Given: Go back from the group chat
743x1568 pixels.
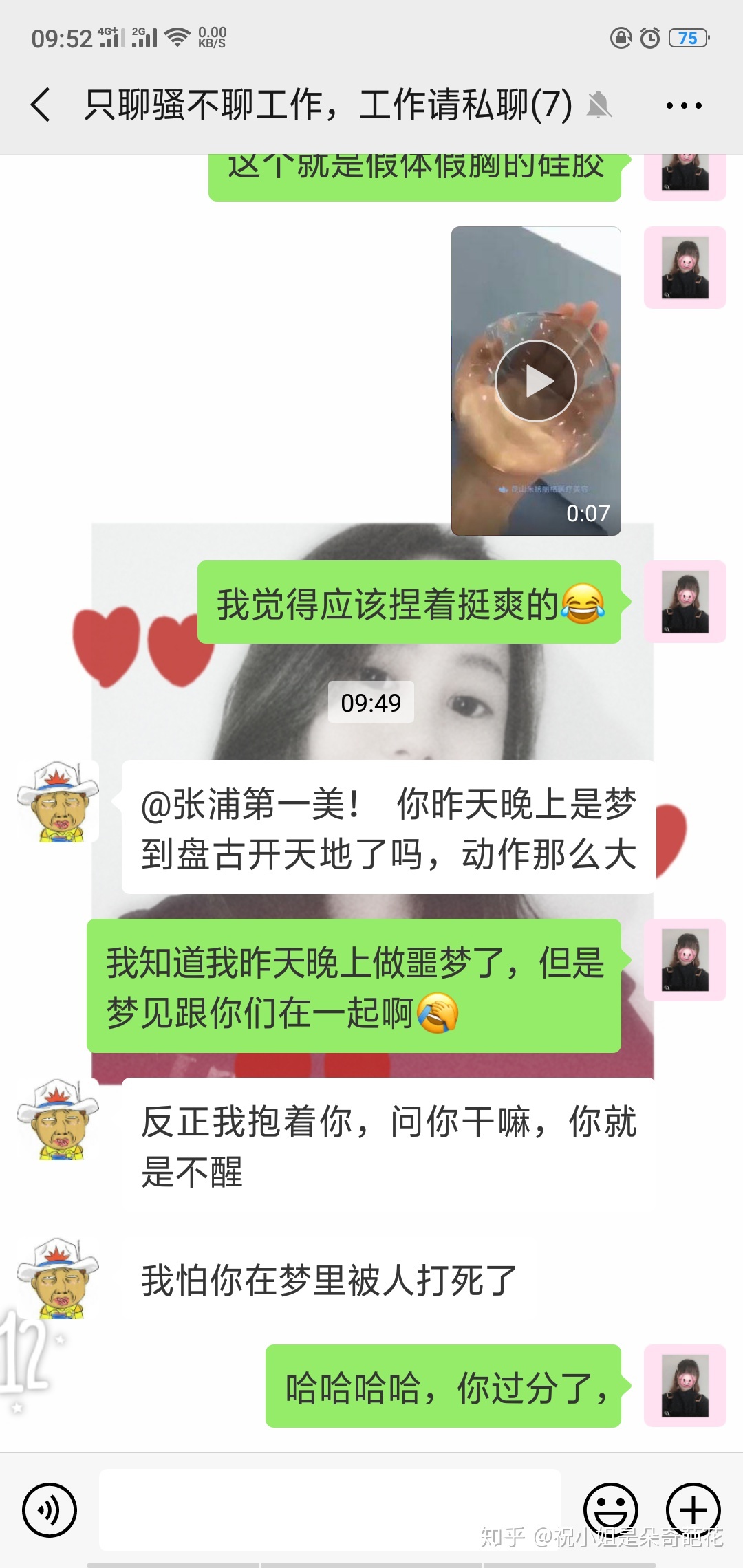Looking at the screenshot, I should (x=41, y=105).
